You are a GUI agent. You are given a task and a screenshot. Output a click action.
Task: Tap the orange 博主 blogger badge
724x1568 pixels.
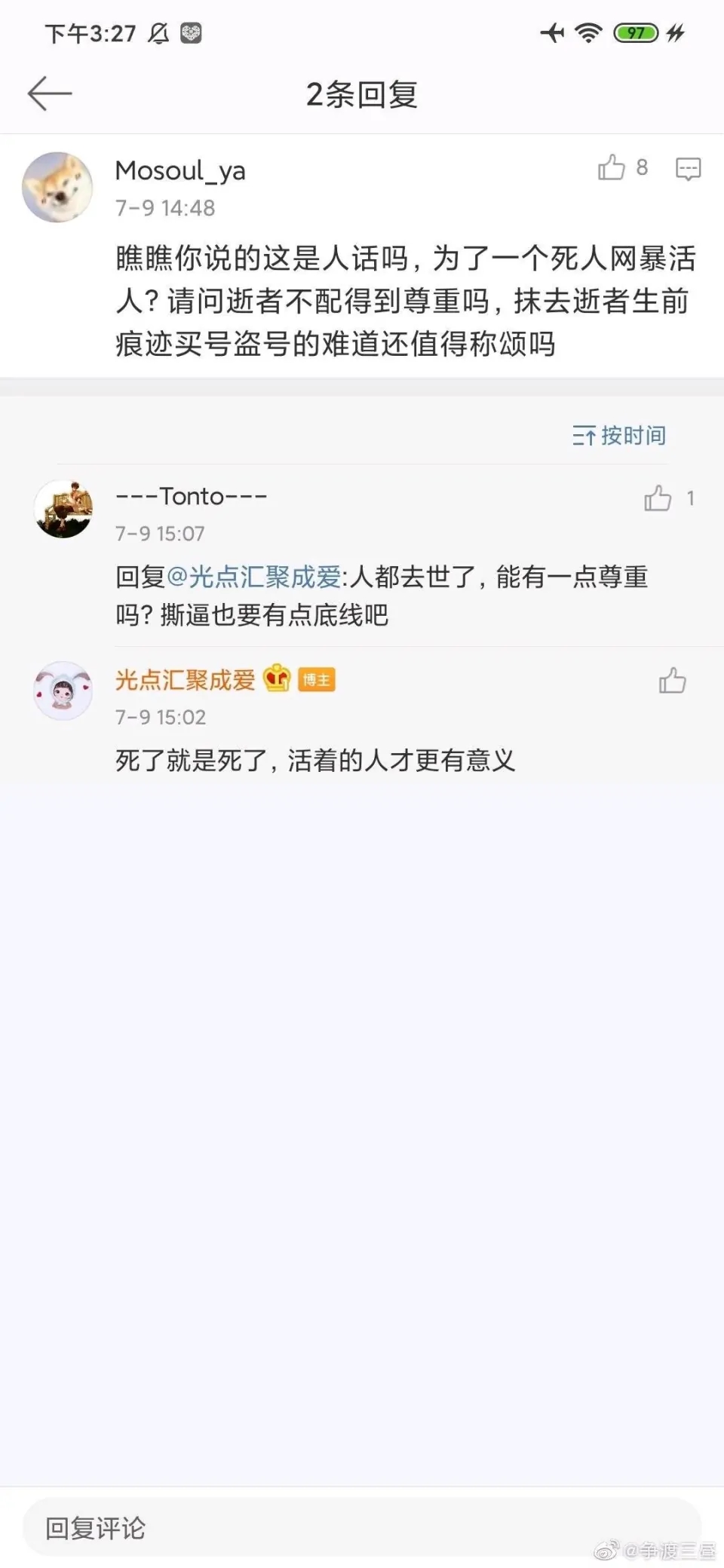(317, 679)
